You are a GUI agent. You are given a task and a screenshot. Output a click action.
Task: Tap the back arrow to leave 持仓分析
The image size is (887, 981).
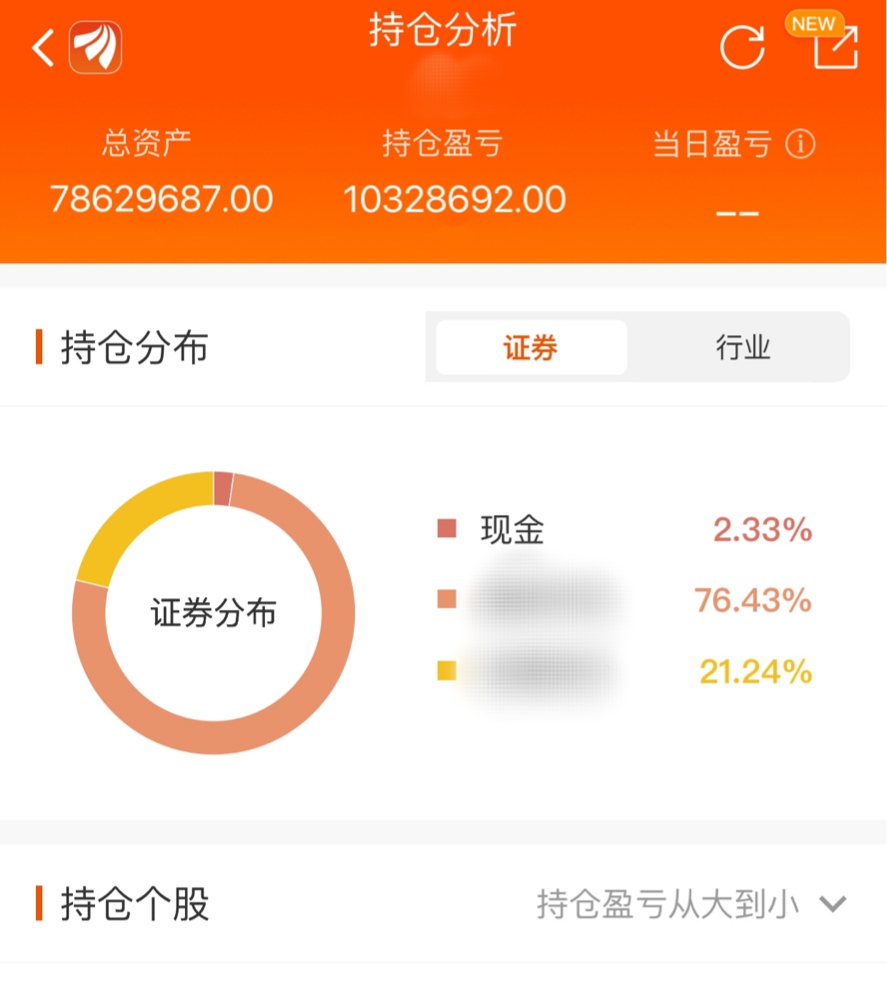[x=42, y=47]
